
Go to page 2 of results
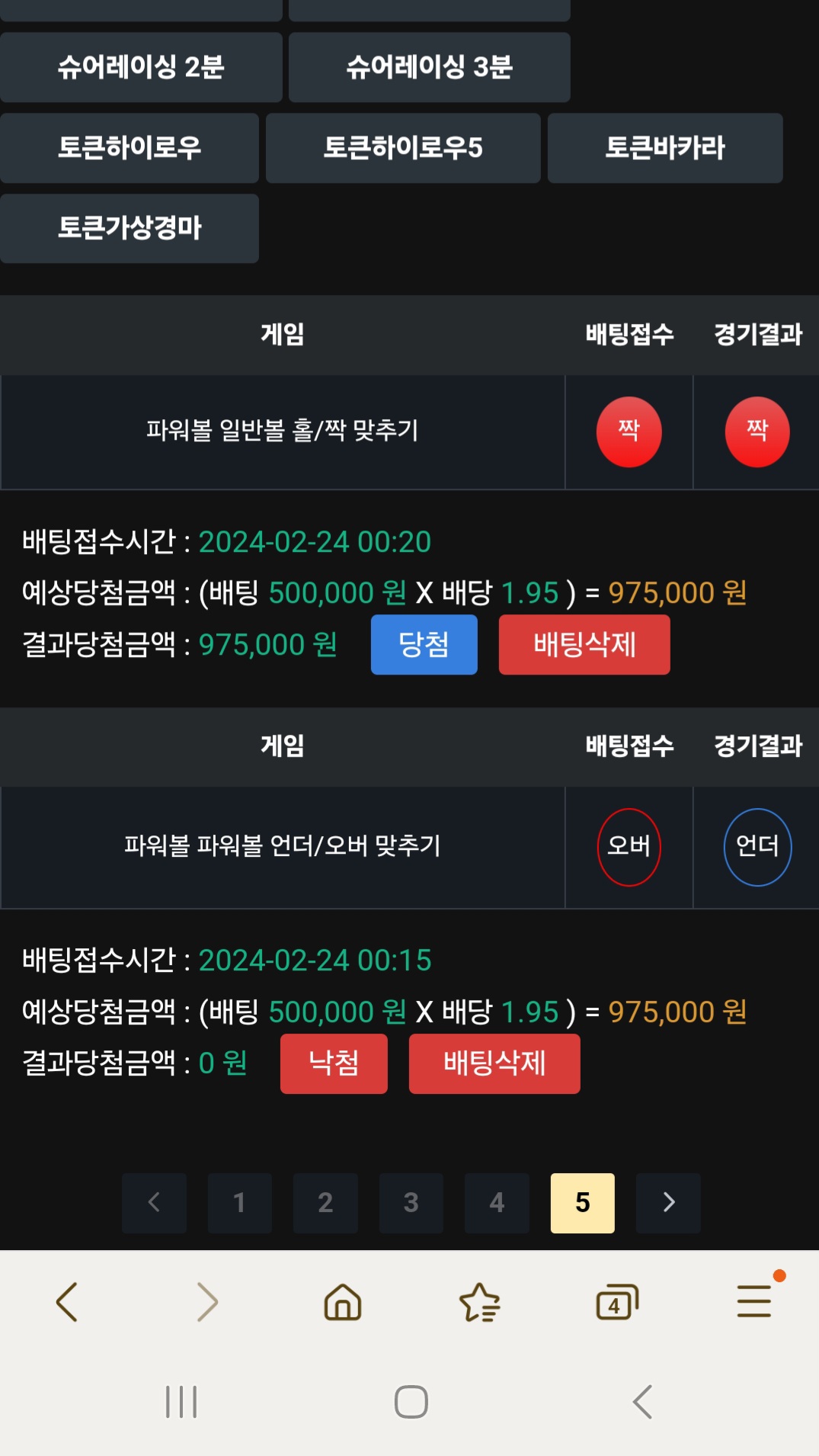[x=325, y=1203]
